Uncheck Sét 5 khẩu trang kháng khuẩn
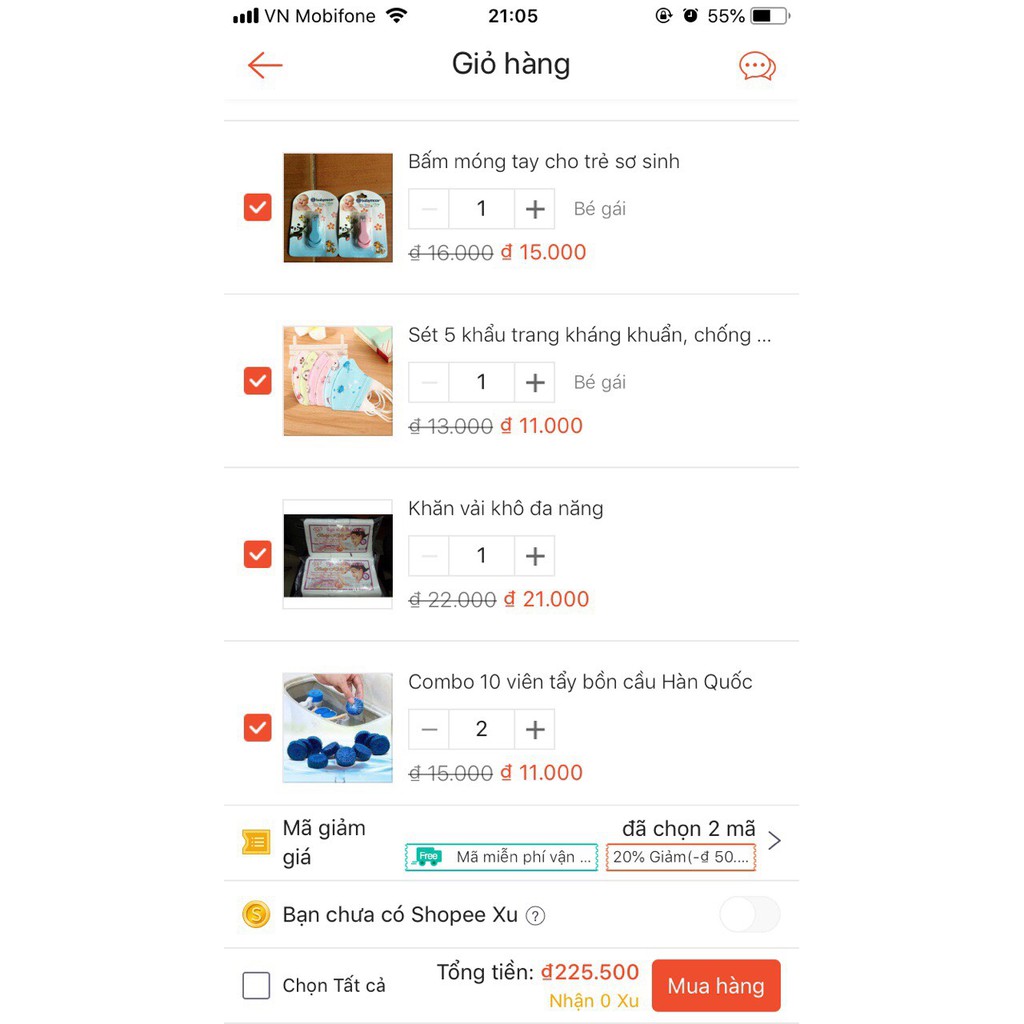Viewport: 1024px width, 1024px height. [x=258, y=381]
